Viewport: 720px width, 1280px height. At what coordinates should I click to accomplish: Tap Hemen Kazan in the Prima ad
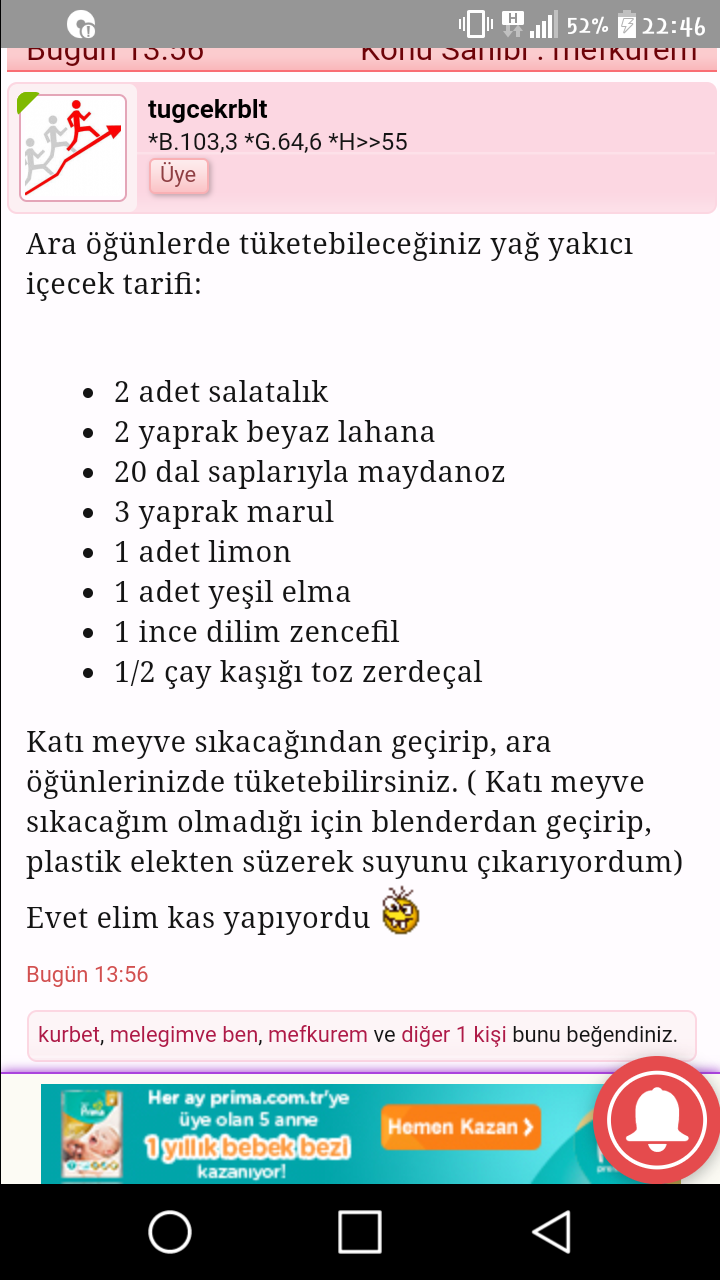tap(460, 1127)
